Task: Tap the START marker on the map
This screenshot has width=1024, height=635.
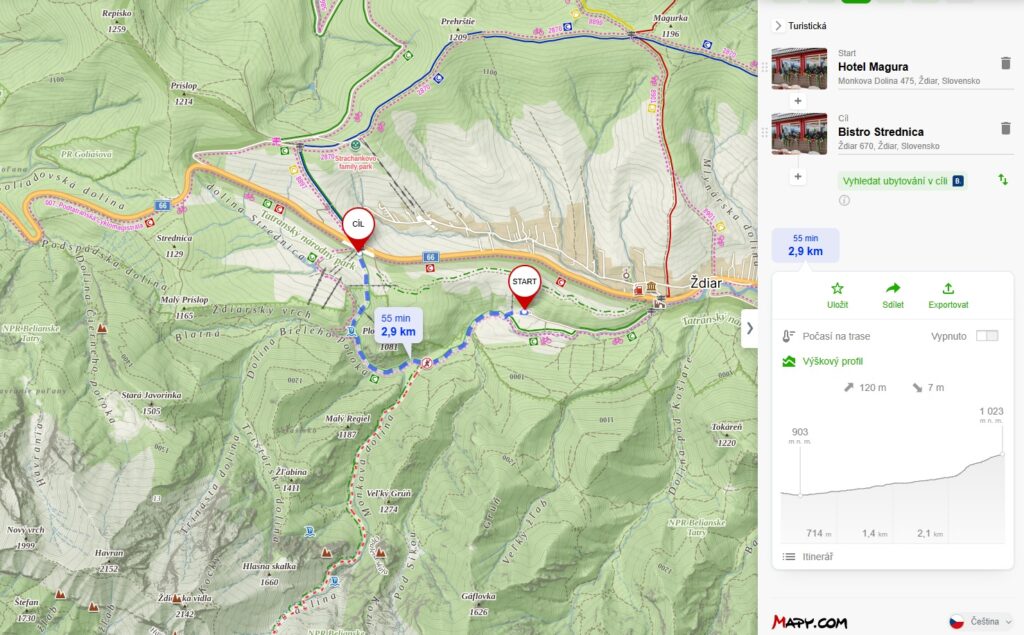Action: coord(524,283)
